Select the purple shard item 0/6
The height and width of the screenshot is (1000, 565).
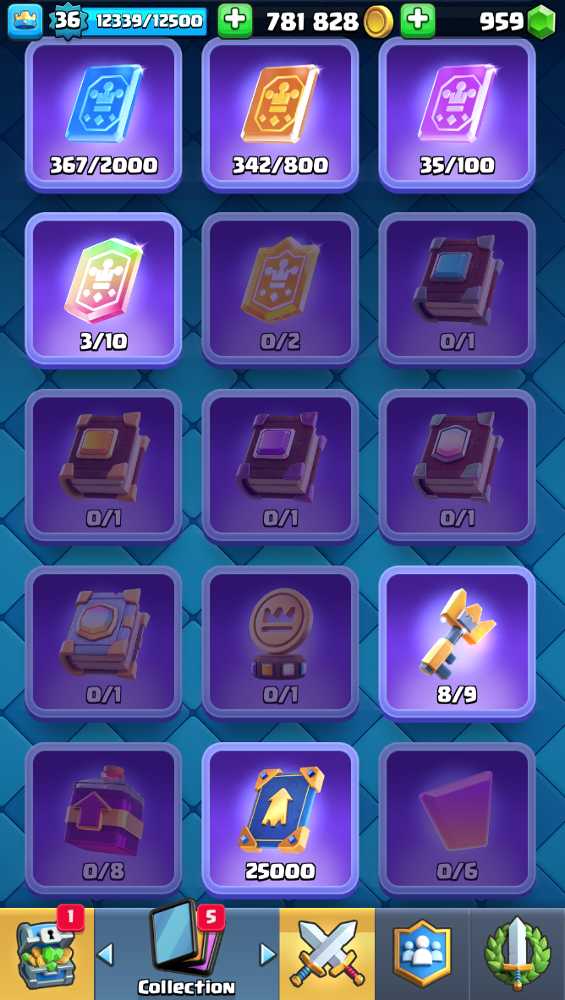point(457,820)
